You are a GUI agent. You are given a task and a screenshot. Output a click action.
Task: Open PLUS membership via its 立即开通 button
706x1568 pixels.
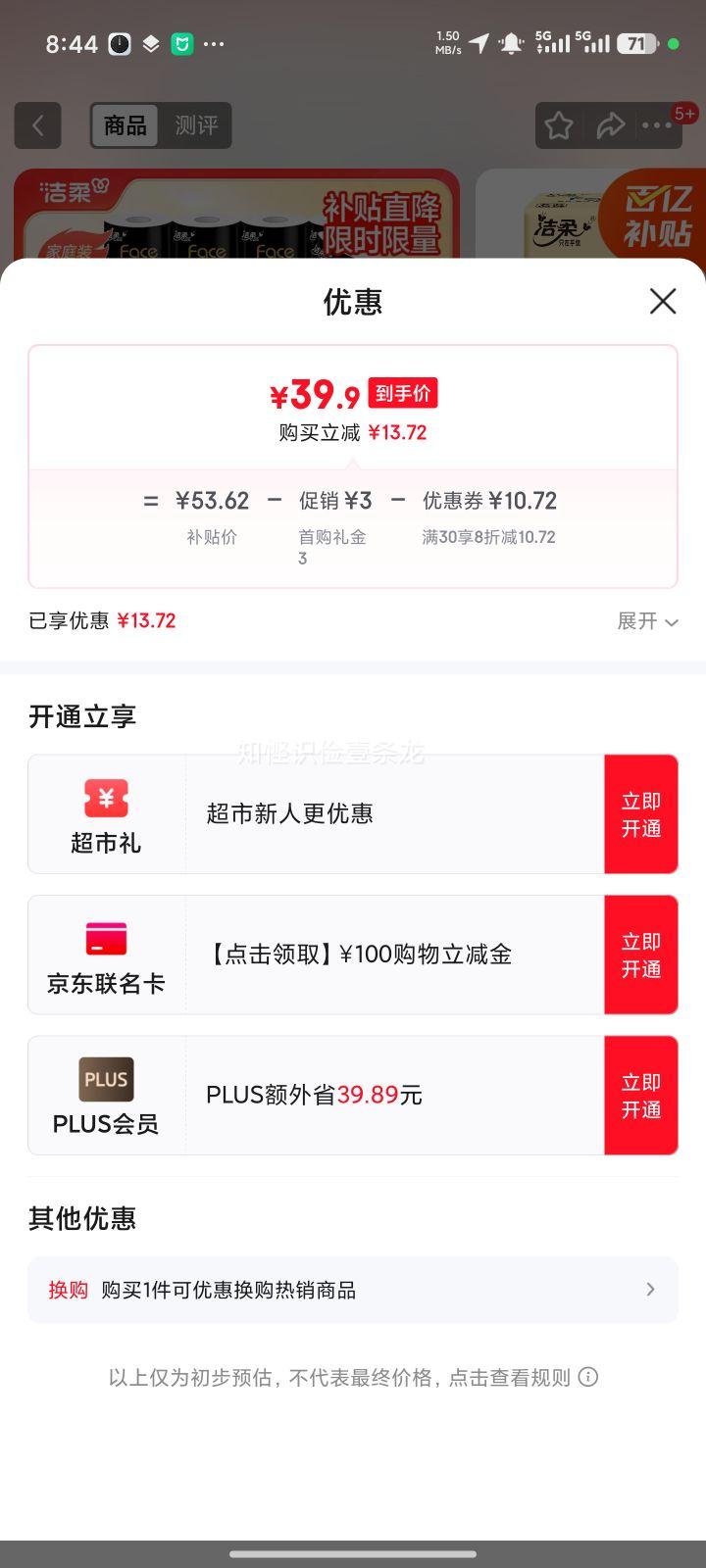[x=640, y=1095]
